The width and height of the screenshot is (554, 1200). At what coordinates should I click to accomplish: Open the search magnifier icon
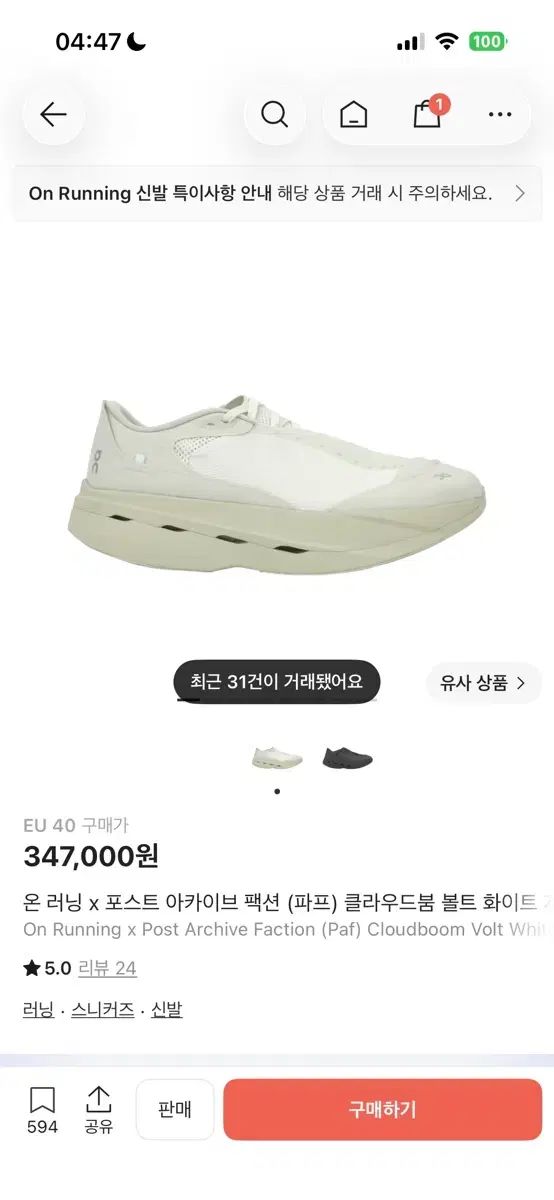point(275,115)
